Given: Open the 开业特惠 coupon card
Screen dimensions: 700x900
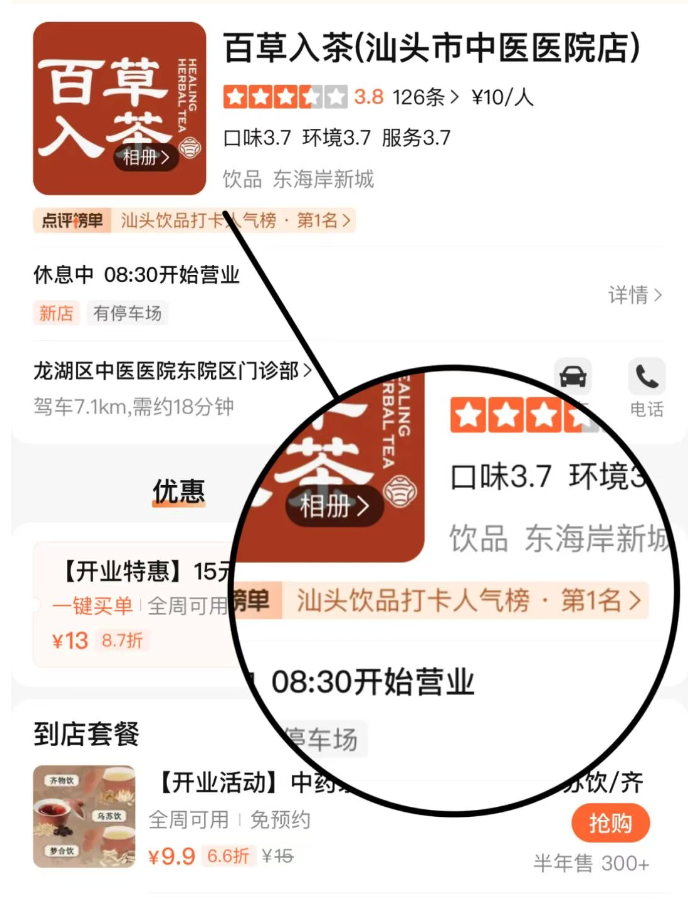Looking at the screenshot, I should tap(138, 604).
